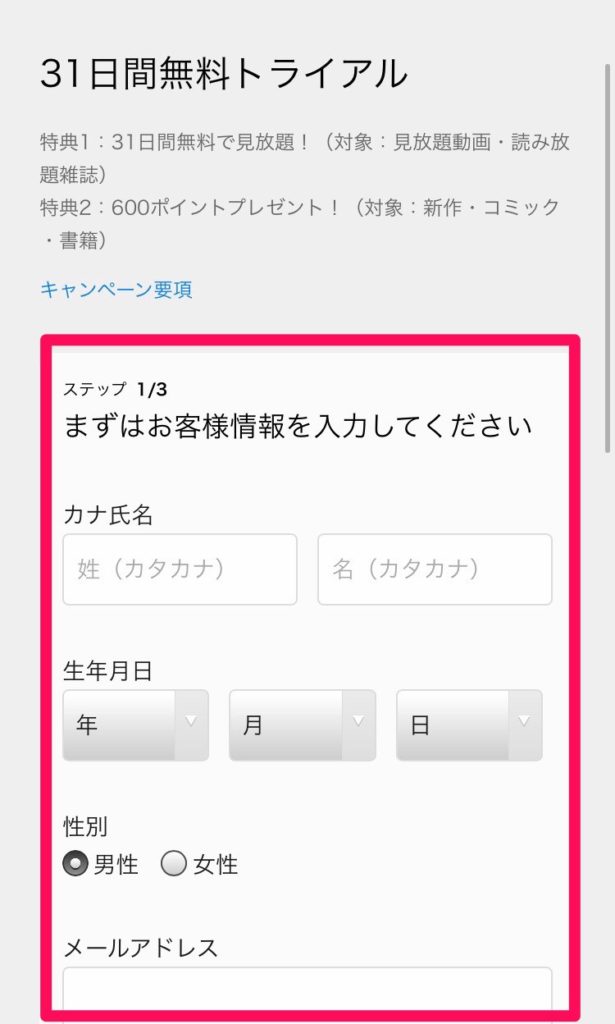
Task: Open the キャンペーン要項 link
Action: click(x=116, y=290)
